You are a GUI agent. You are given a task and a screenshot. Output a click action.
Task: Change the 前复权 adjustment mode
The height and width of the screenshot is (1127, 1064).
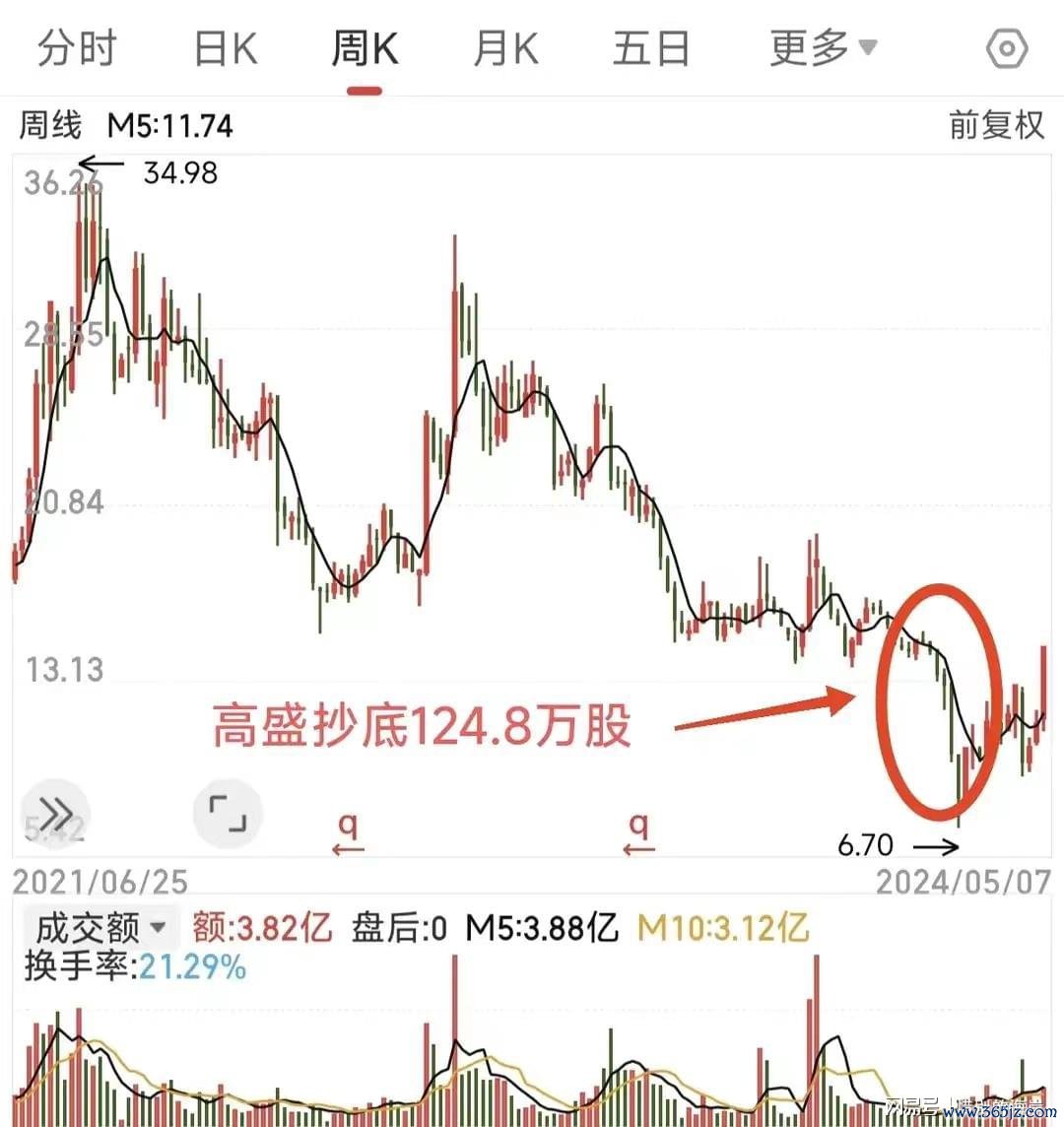995,125
